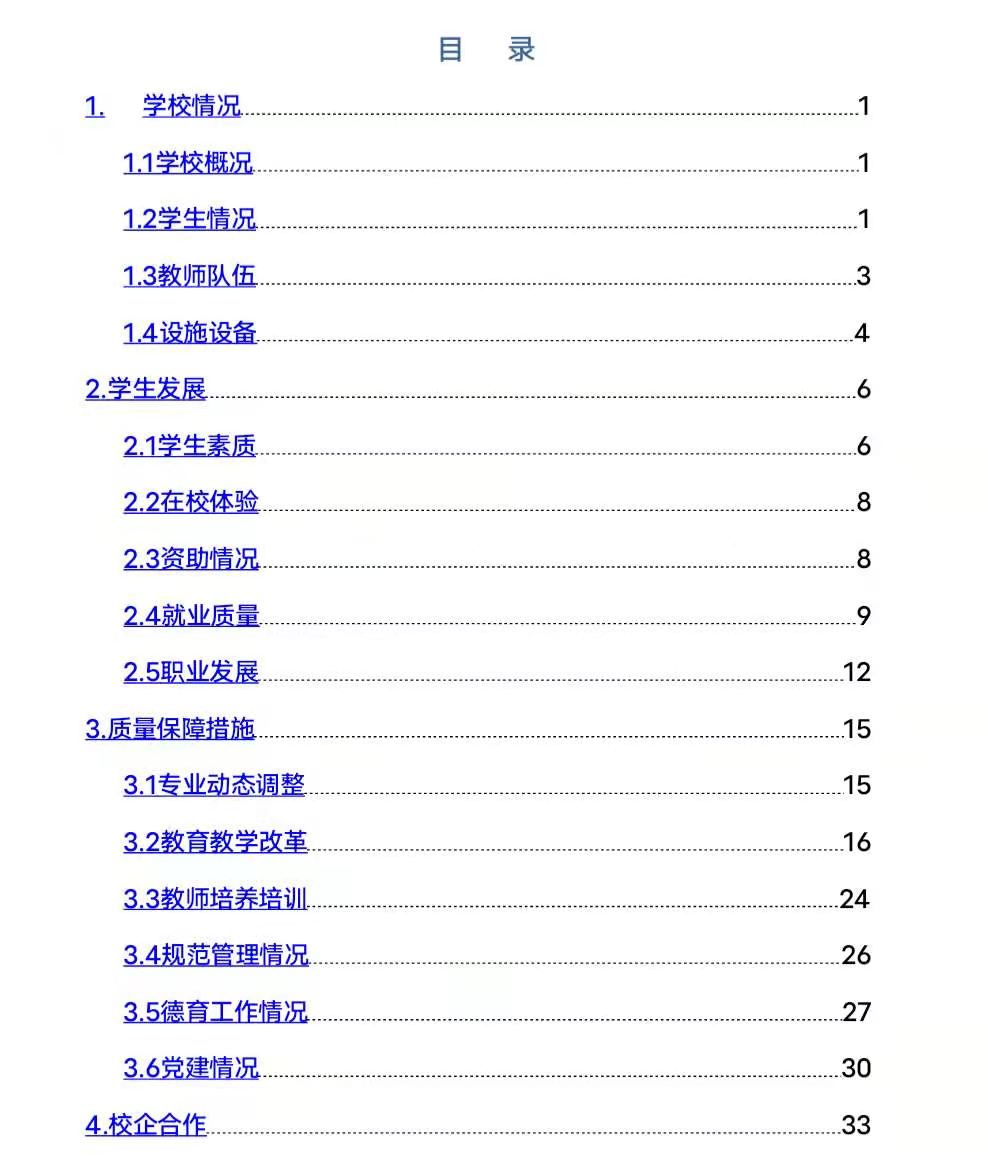Select 3.5德育工作情况 entry
Screen dimensions: 988x1171
click(215, 1012)
